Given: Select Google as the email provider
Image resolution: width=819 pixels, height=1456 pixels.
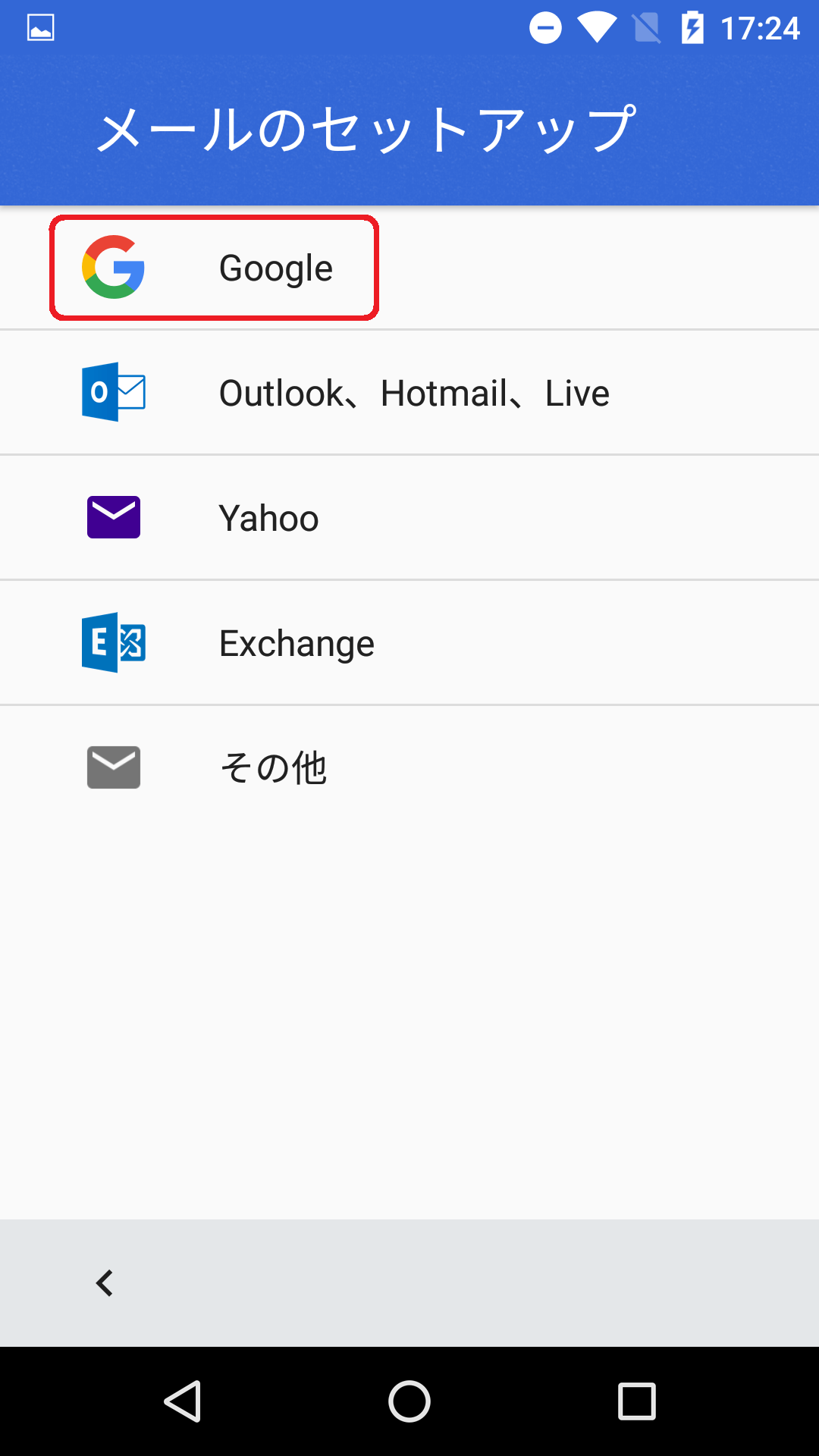Looking at the screenshot, I should (x=409, y=268).
